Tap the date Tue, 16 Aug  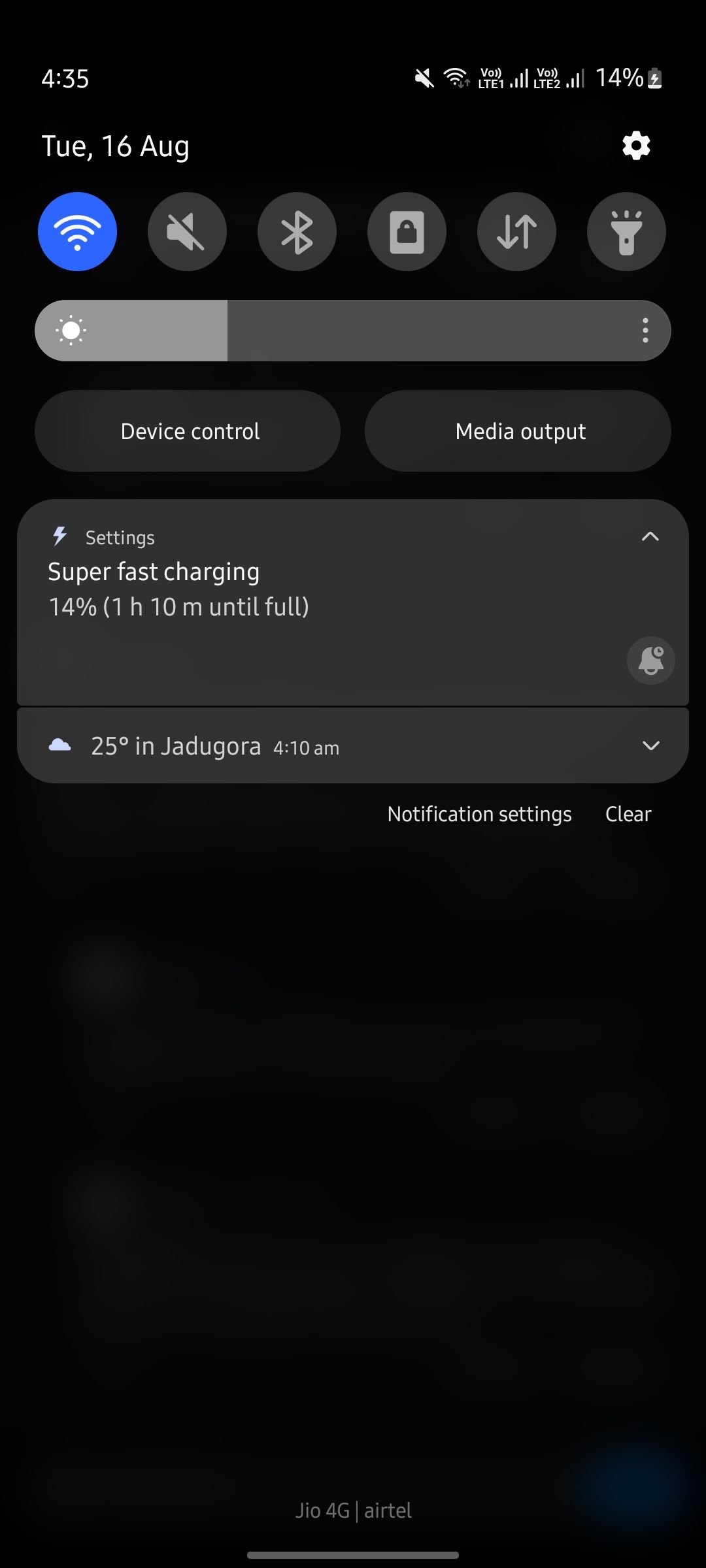(116, 145)
